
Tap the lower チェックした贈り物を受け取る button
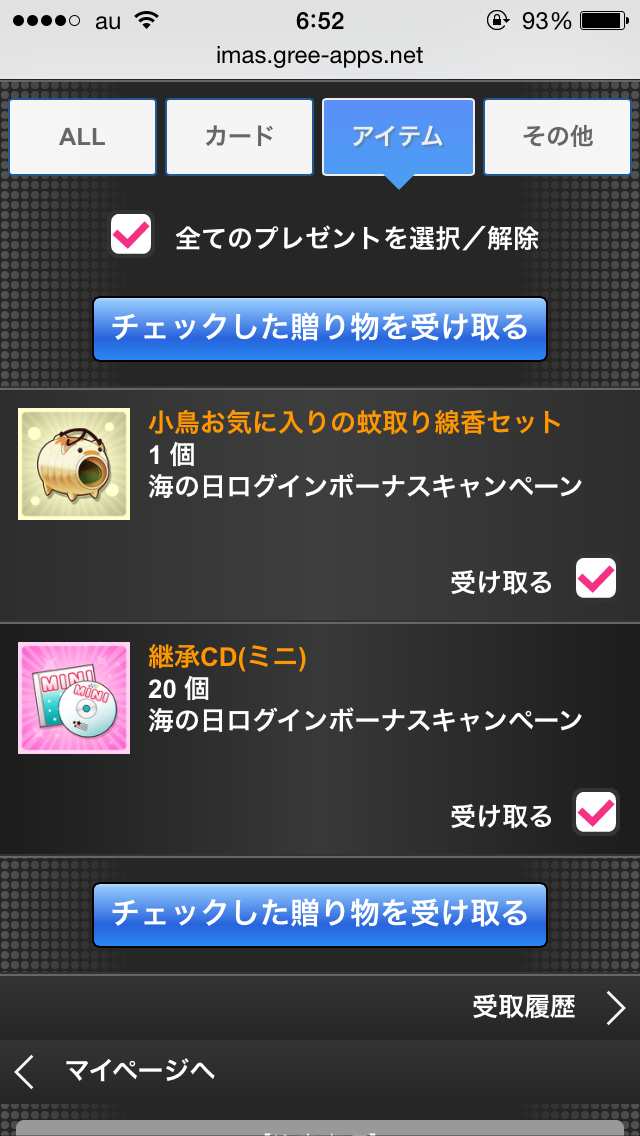coord(320,914)
